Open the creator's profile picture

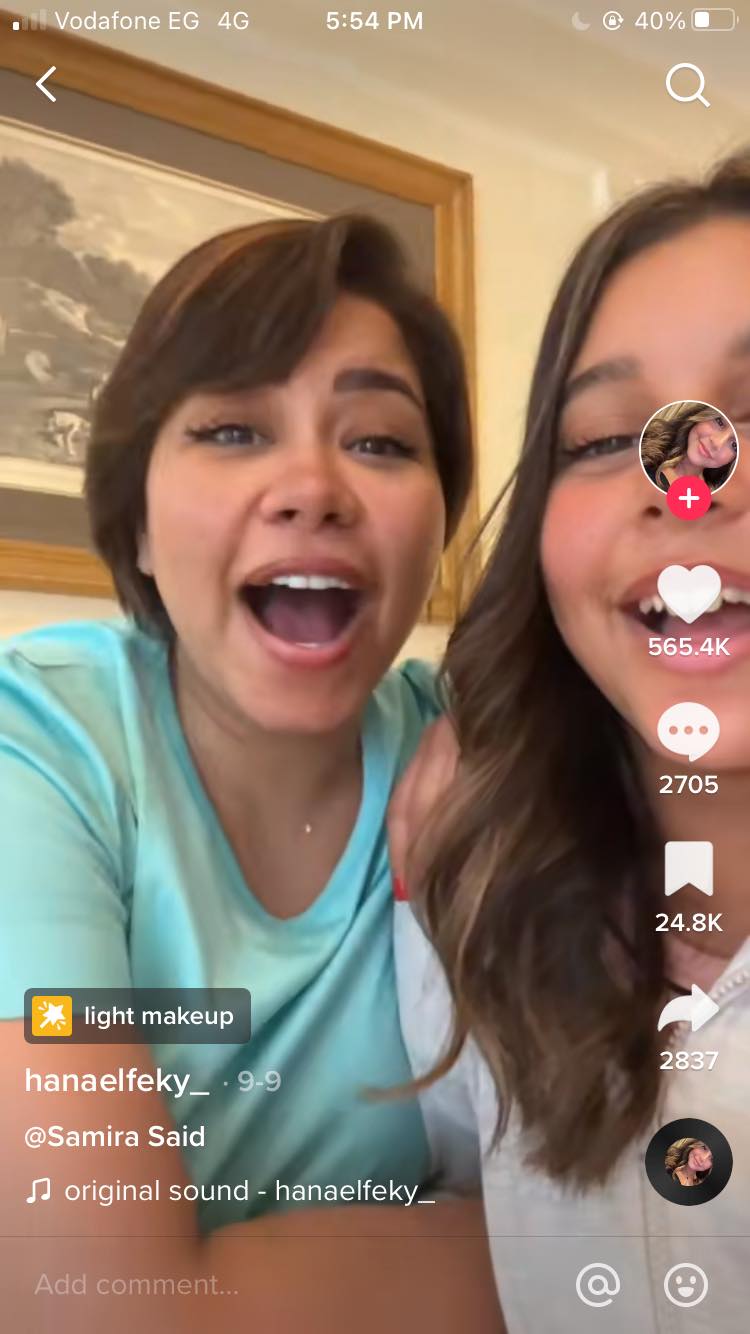[688, 449]
